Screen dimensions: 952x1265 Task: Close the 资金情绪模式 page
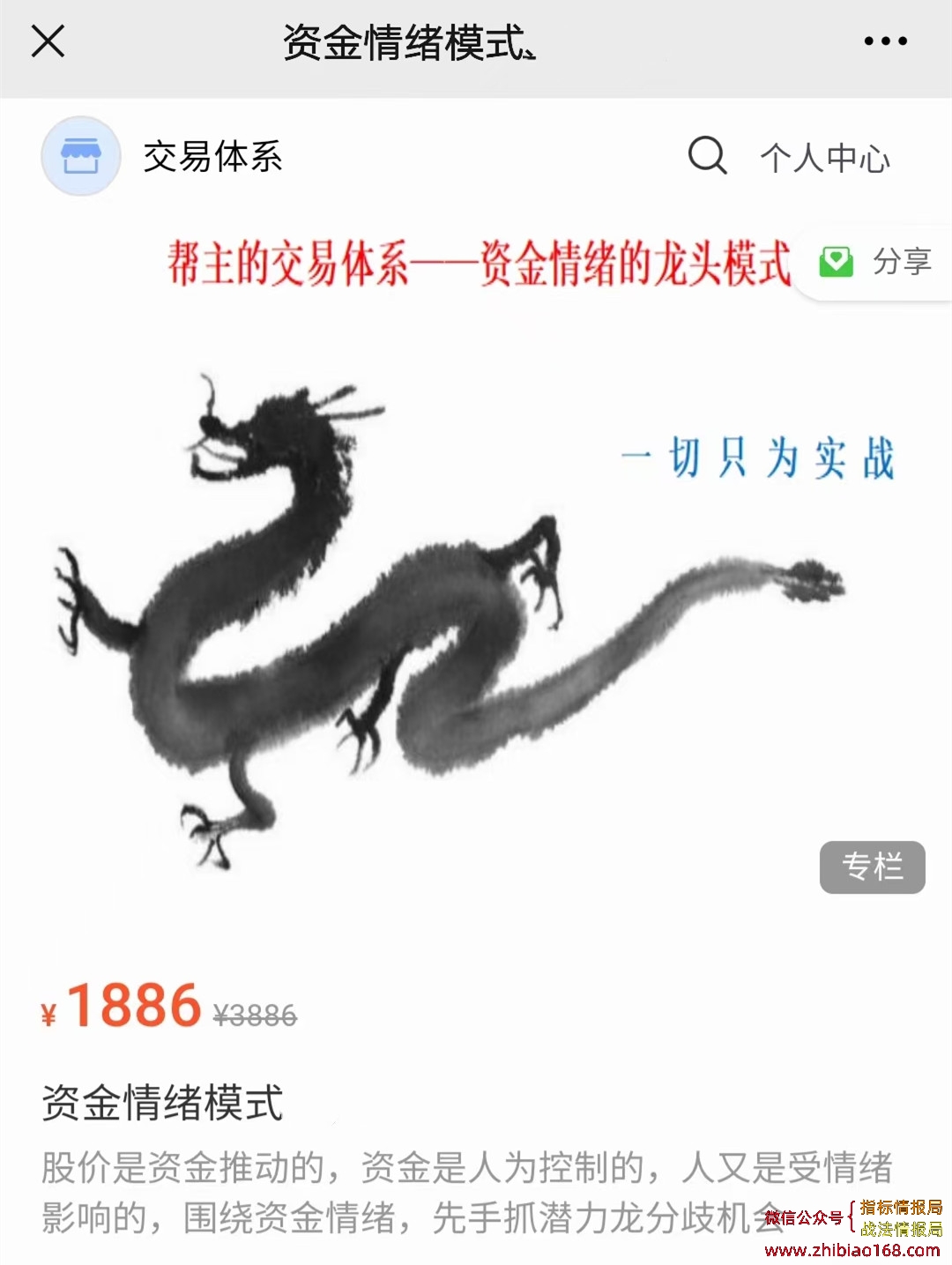coord(48,41)
